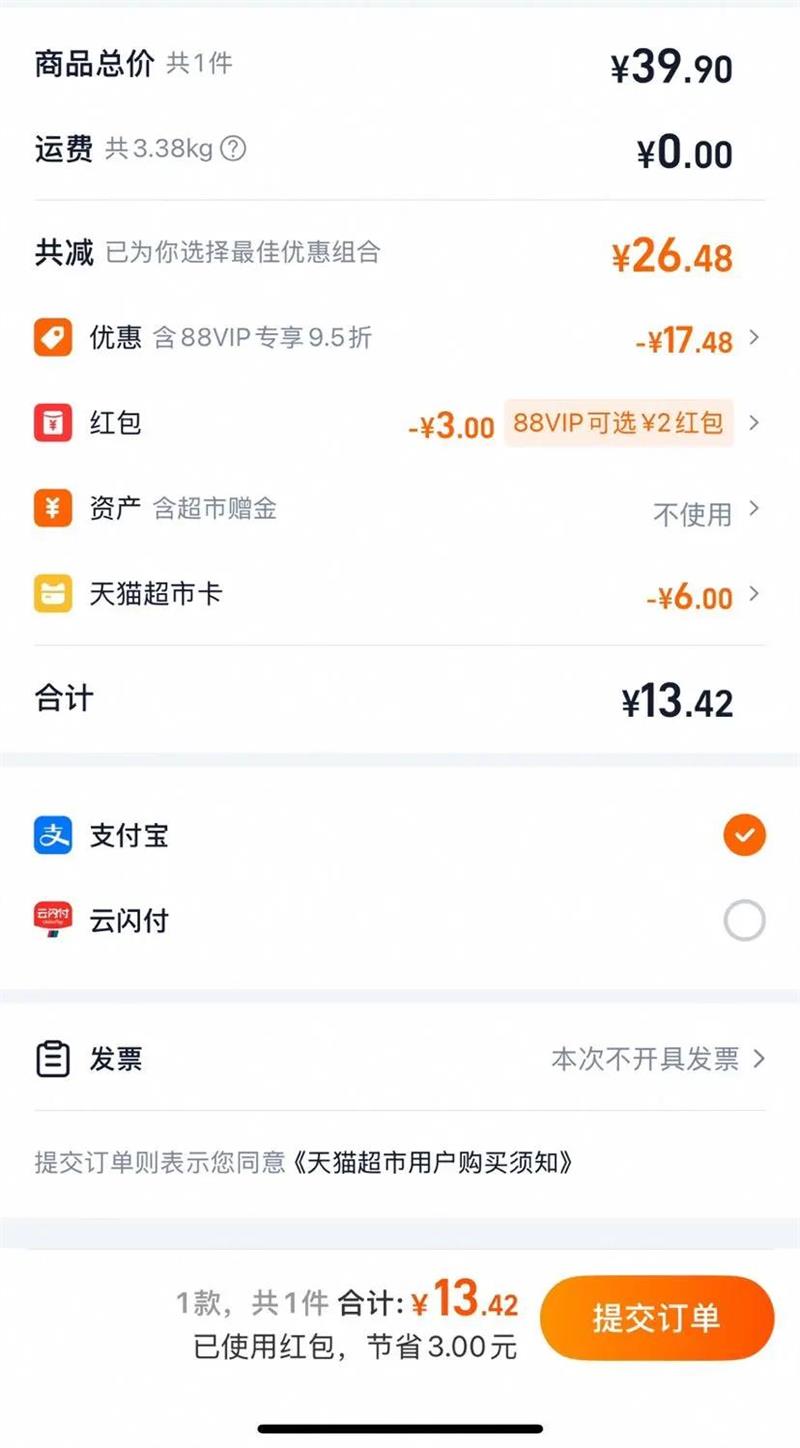Viewport: 800px width, 1448px height.
Task: Open the 红包 red packet options
Action: tap(400, 424)
